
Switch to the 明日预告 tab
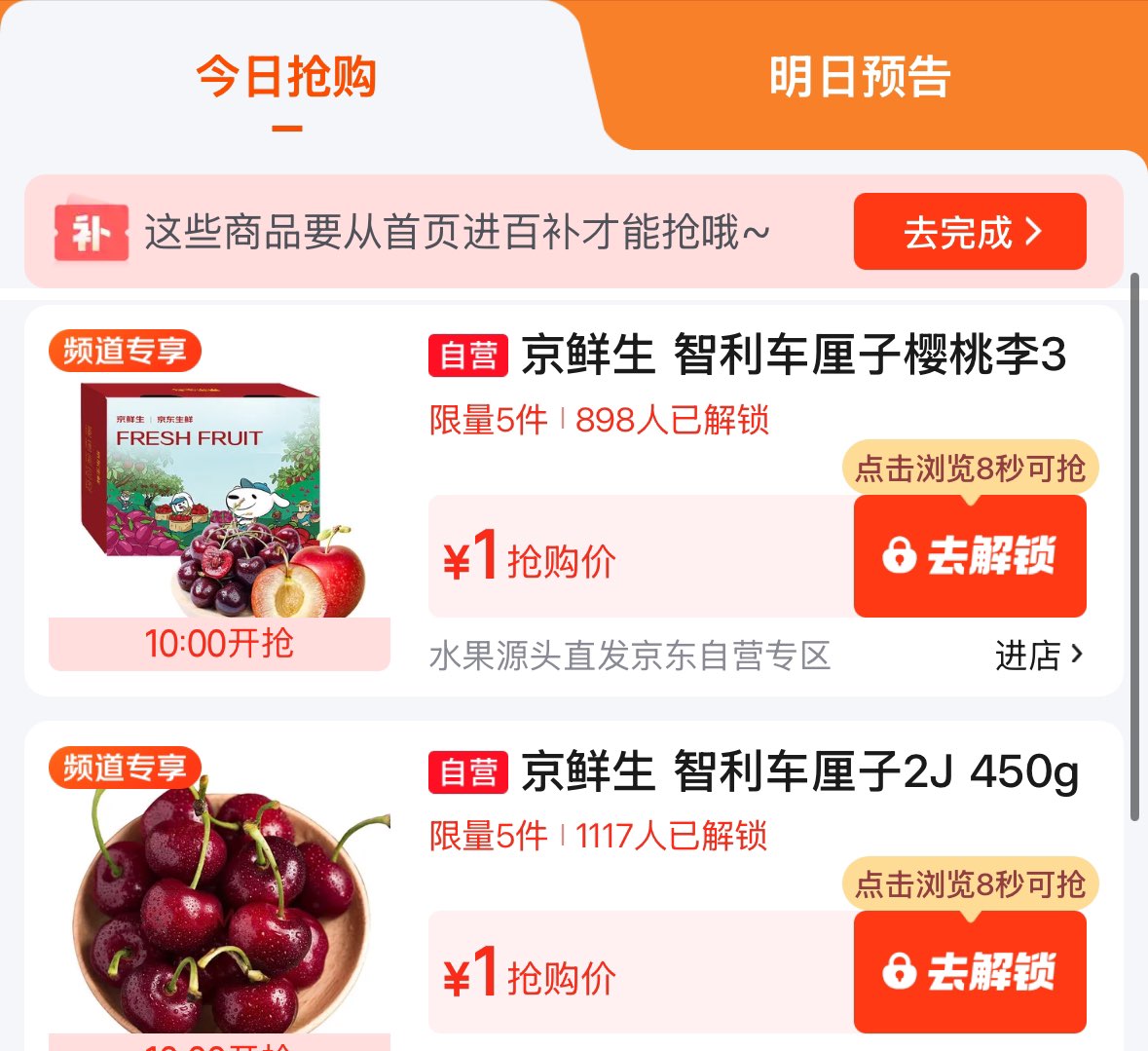tap(860, 78)
